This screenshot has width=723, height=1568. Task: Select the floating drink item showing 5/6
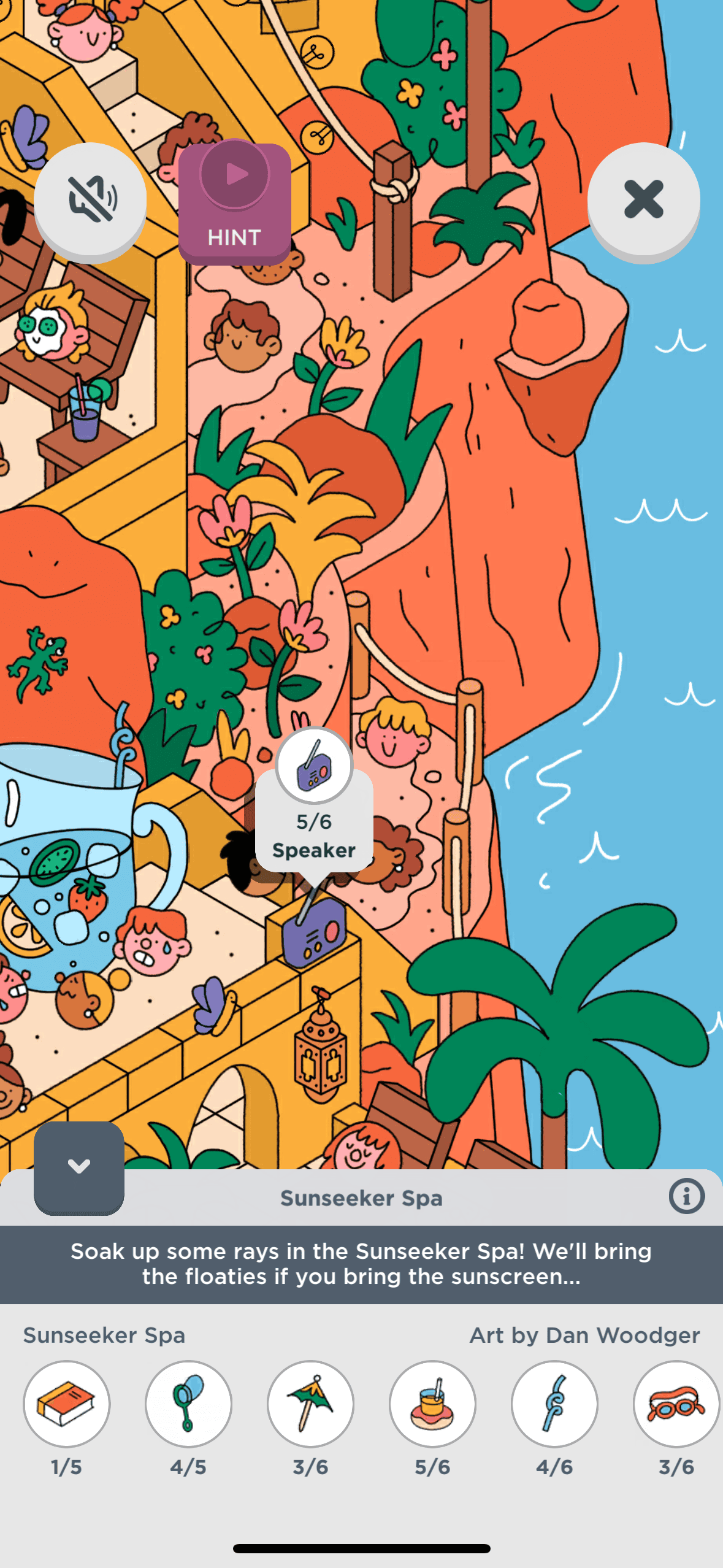tap(432, 1404)
